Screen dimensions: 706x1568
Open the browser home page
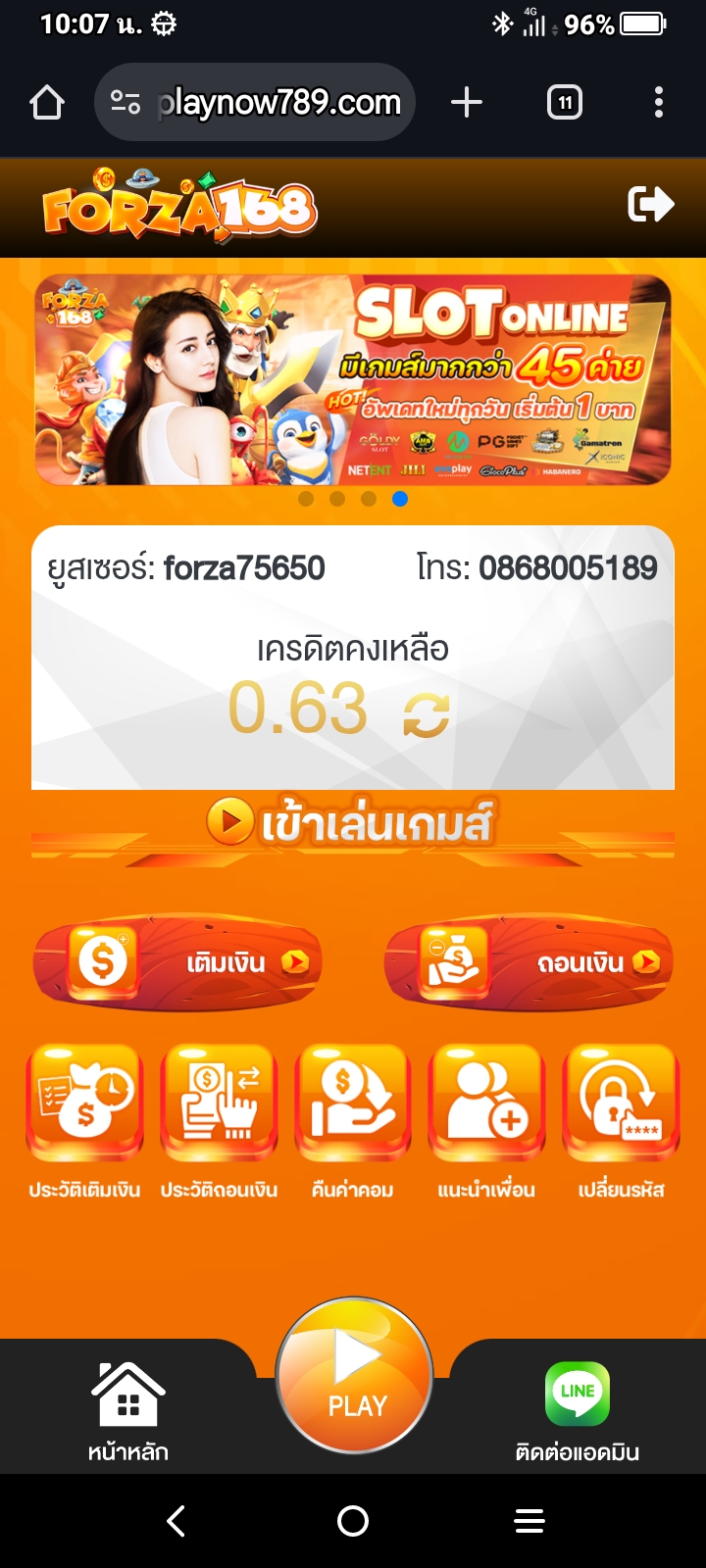47,102
